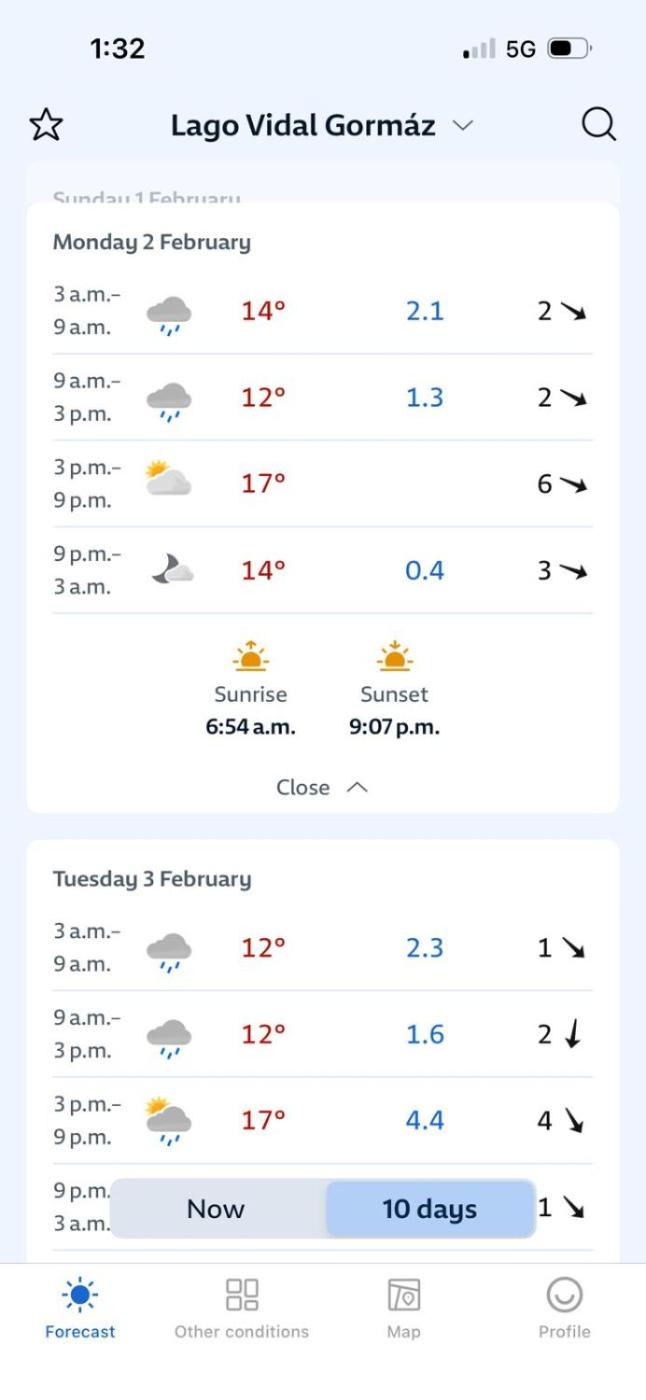Select the 10 days view

click(429, 1209)
